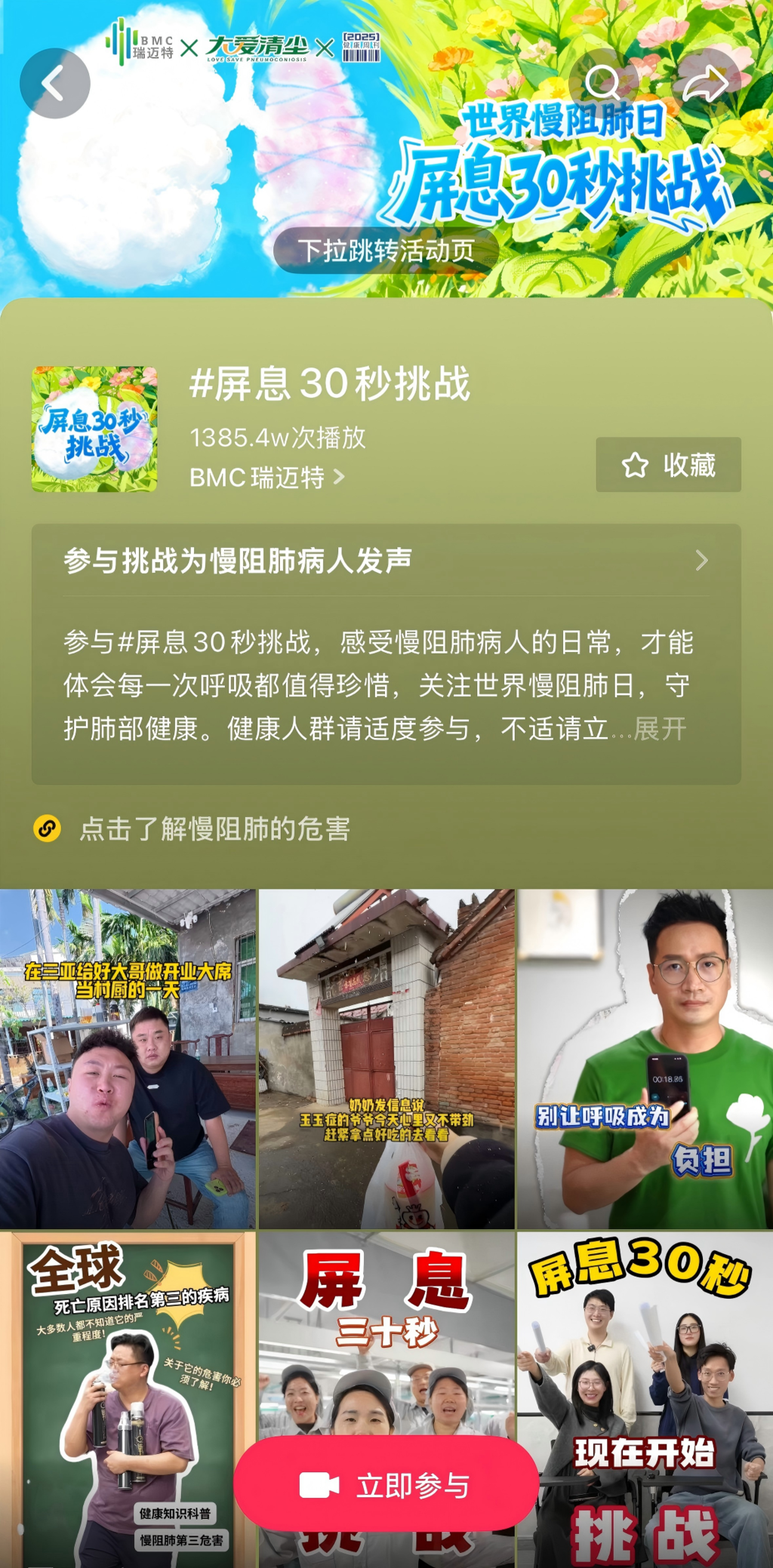Image resolution: width=773 pixels, height=1568 pixels.
Task: Open the BMC瑞迈特 profile link
Action: tap(266, 478)
